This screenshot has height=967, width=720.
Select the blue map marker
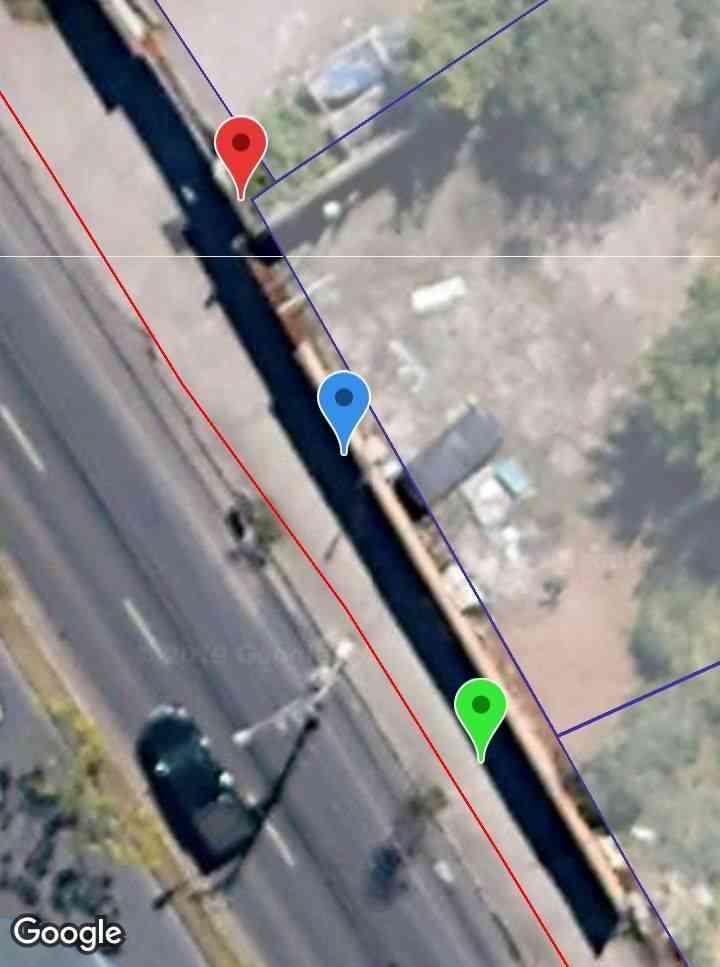click(x=344, y=403)
